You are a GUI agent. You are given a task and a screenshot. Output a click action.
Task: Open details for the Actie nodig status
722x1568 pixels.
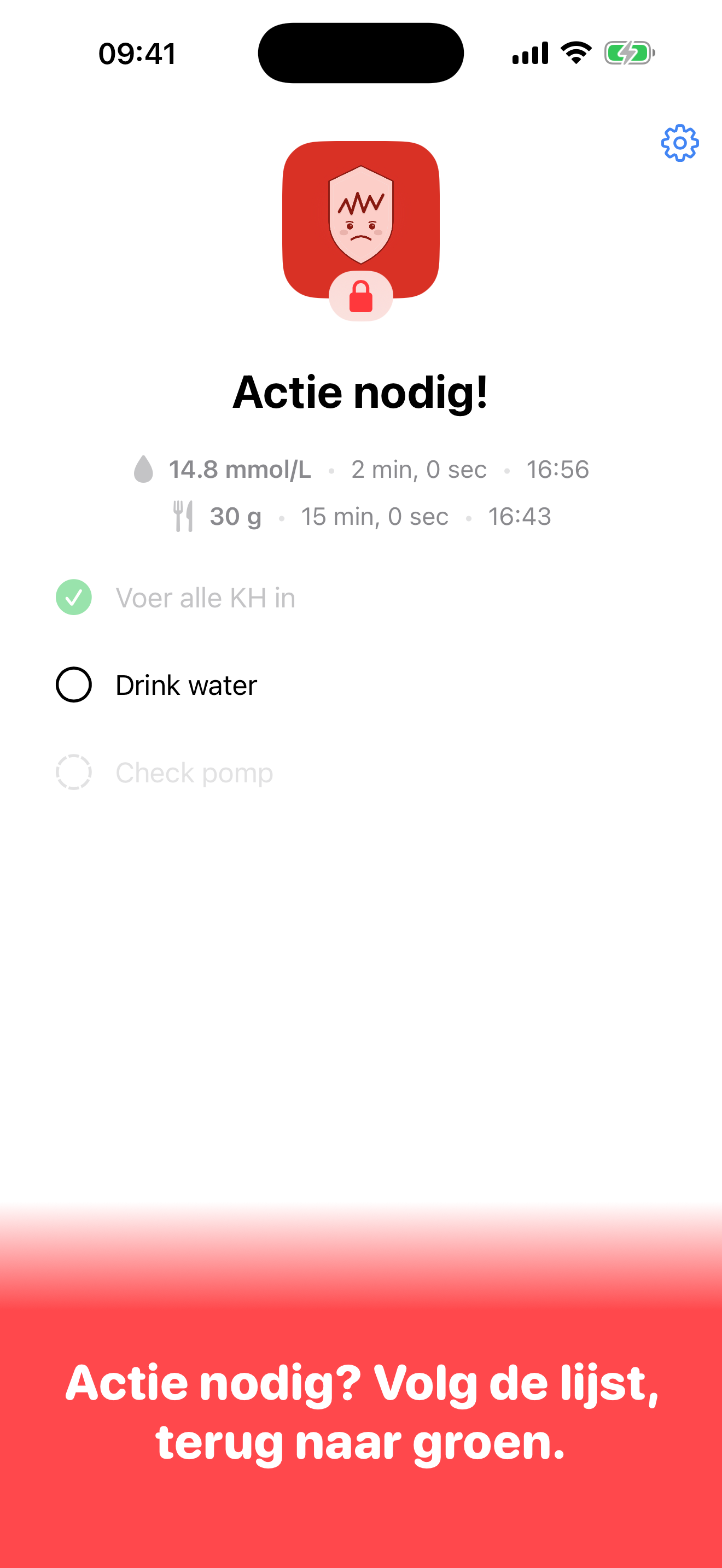[361, 393]
